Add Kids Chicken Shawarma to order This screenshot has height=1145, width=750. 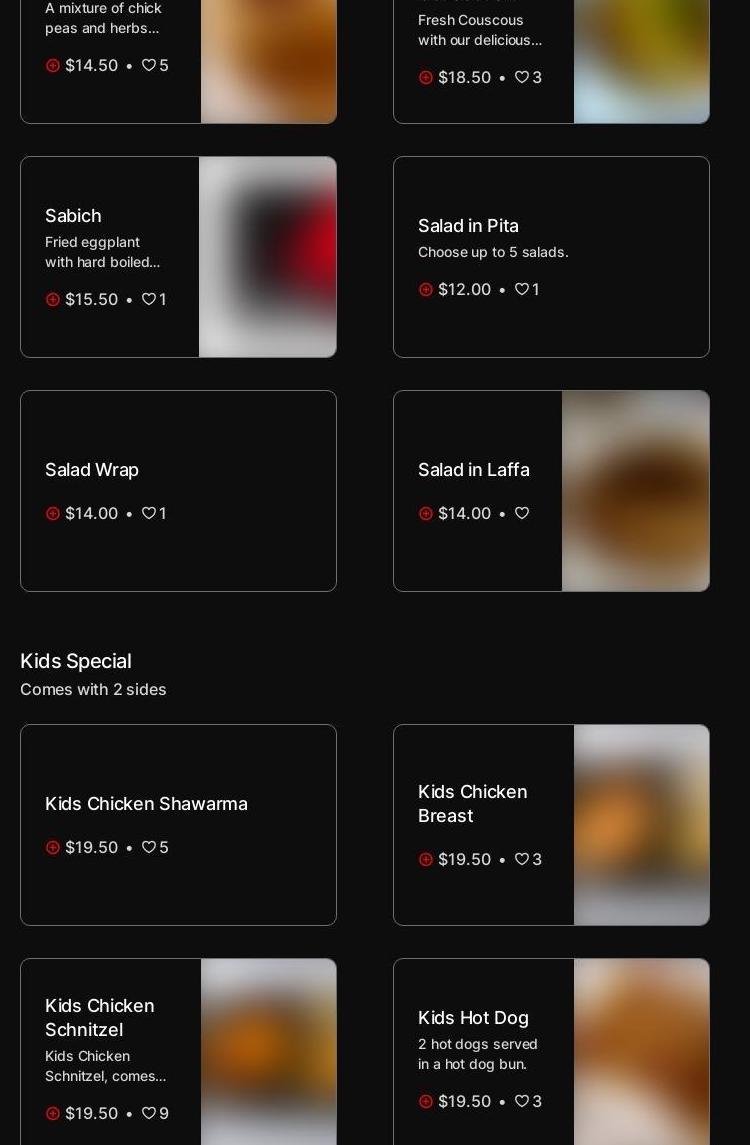tap(53, 847)
